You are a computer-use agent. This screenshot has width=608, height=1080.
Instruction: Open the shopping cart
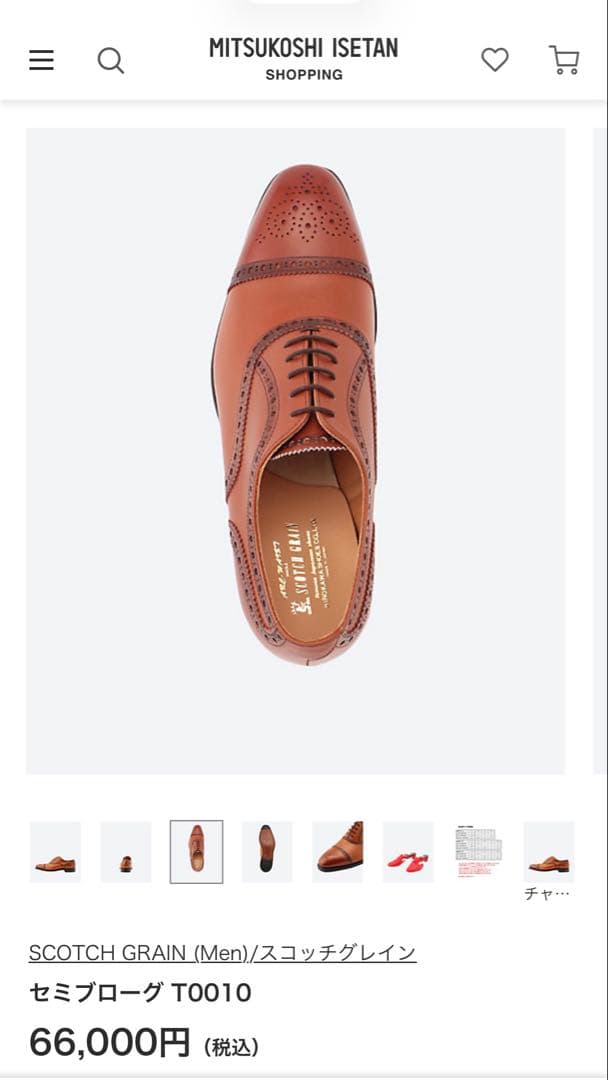564,60
